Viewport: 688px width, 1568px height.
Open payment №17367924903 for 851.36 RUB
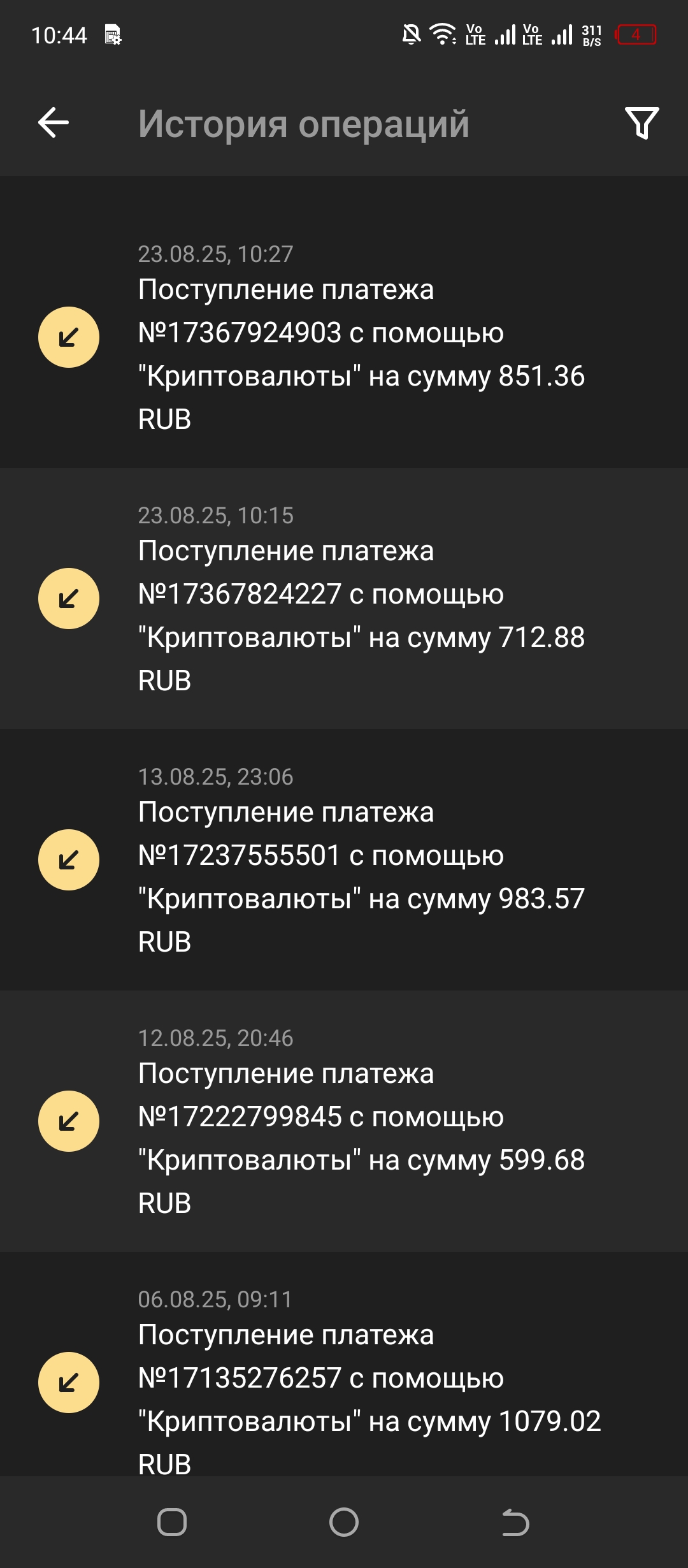pos(361,338)
